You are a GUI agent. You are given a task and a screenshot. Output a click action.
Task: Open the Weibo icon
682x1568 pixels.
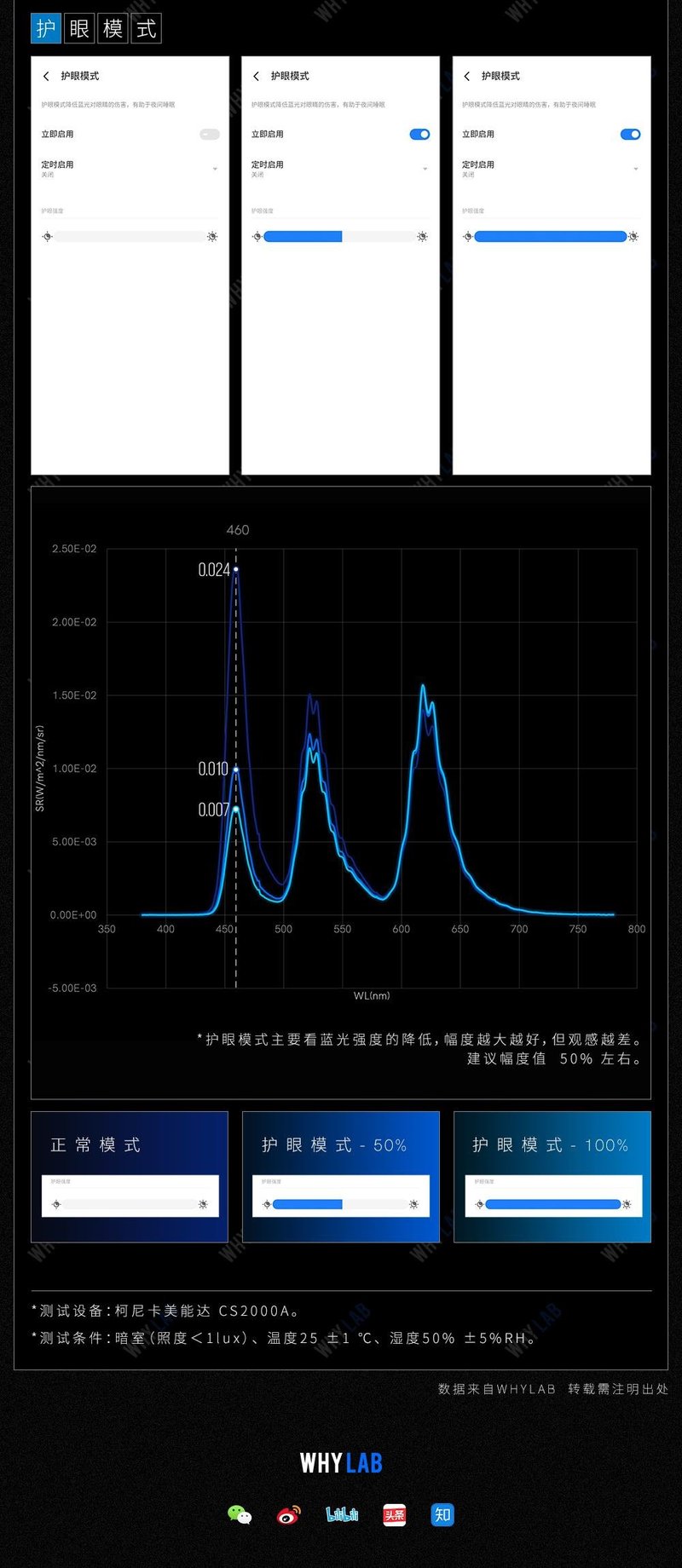[x=290, y=1514]
